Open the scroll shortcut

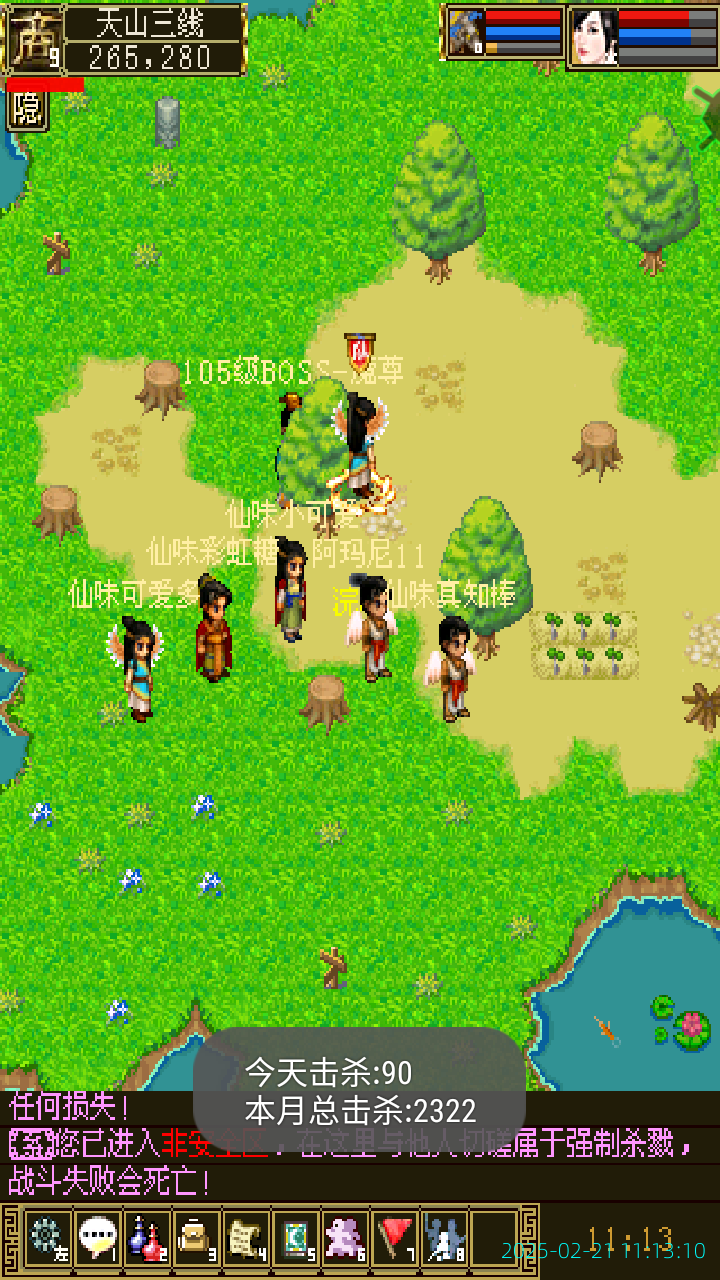point(246,1238)
